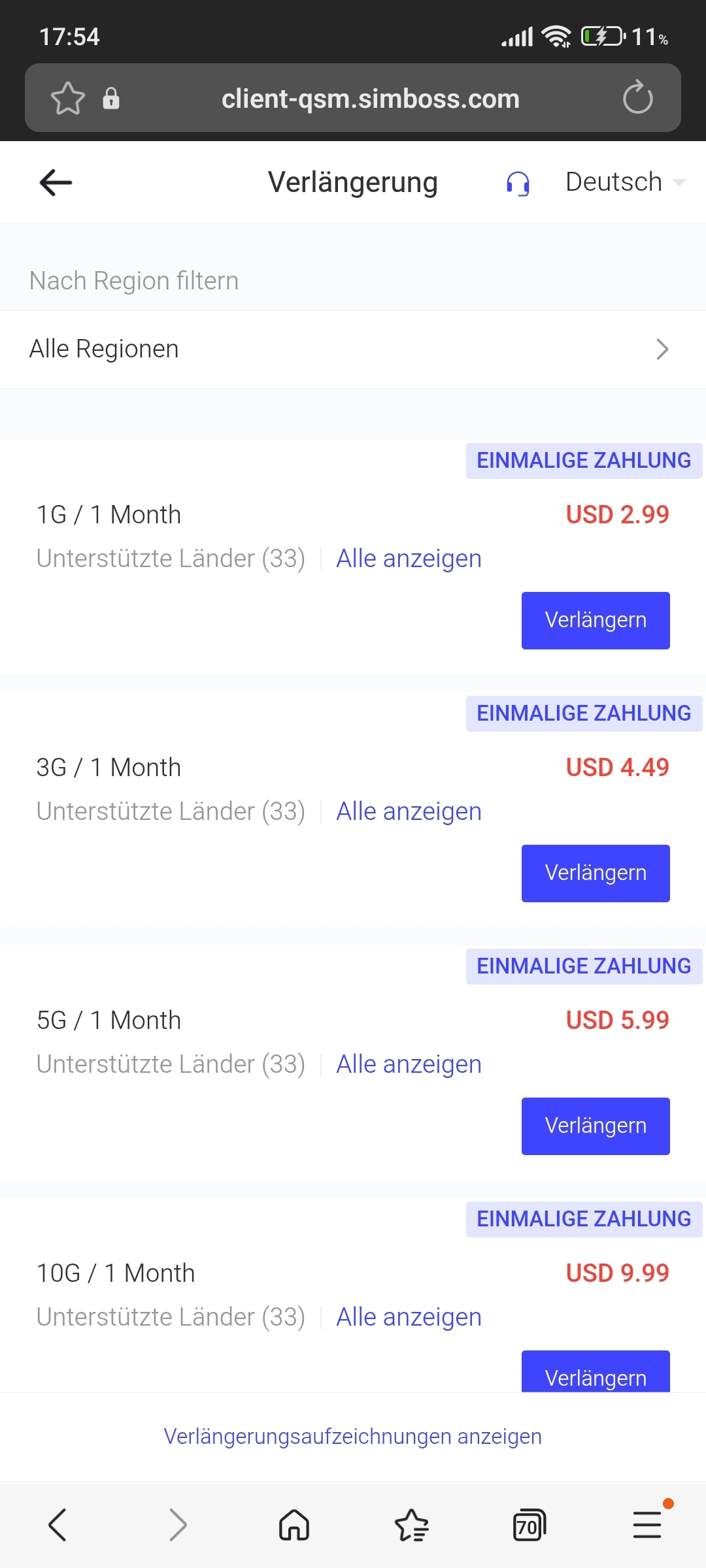Choose Verlängern for the 10G plan
The width and height of the screenshot is (706, 1568).
(595, 1373)
